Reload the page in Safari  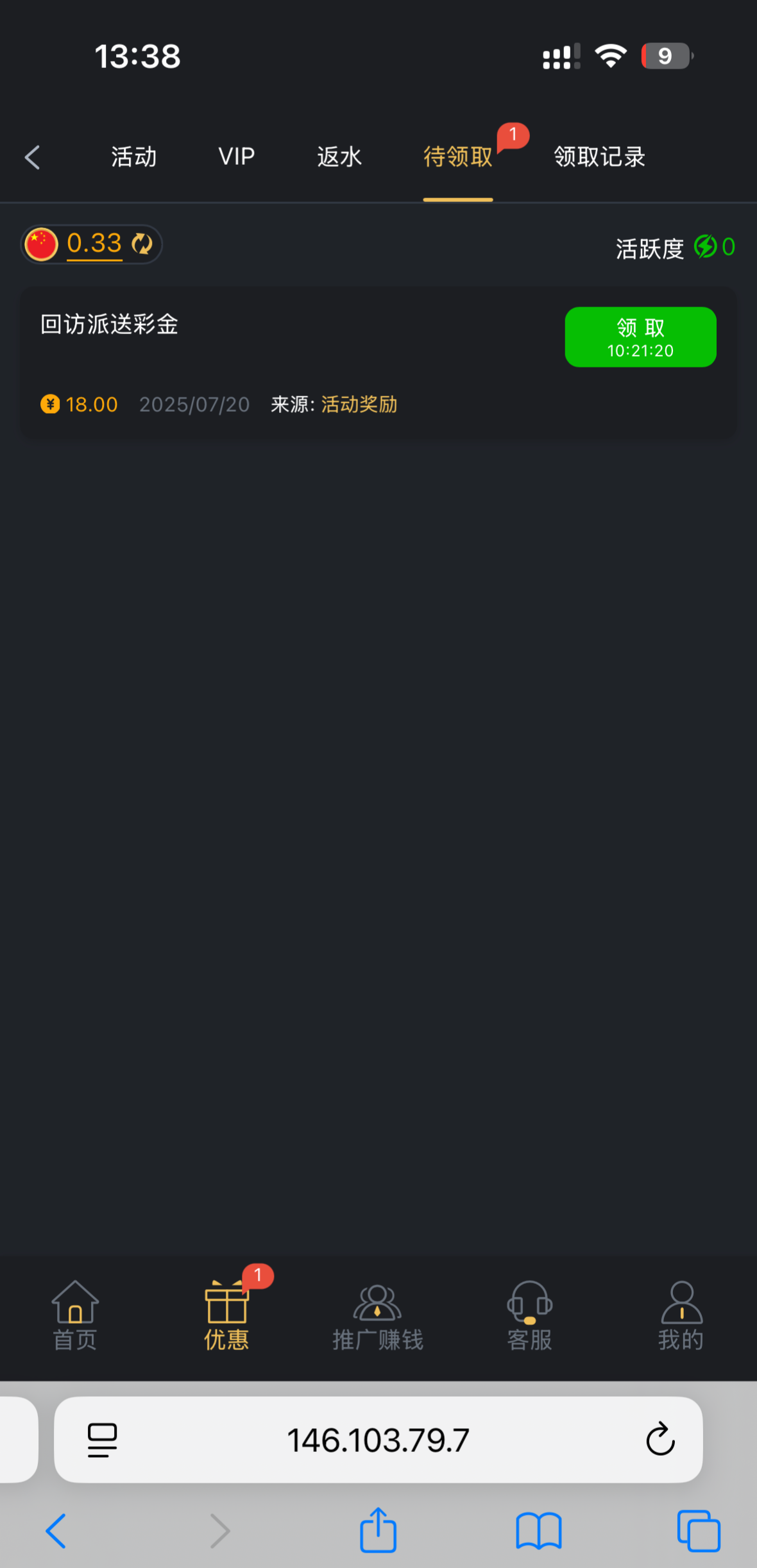[659, 1440]
